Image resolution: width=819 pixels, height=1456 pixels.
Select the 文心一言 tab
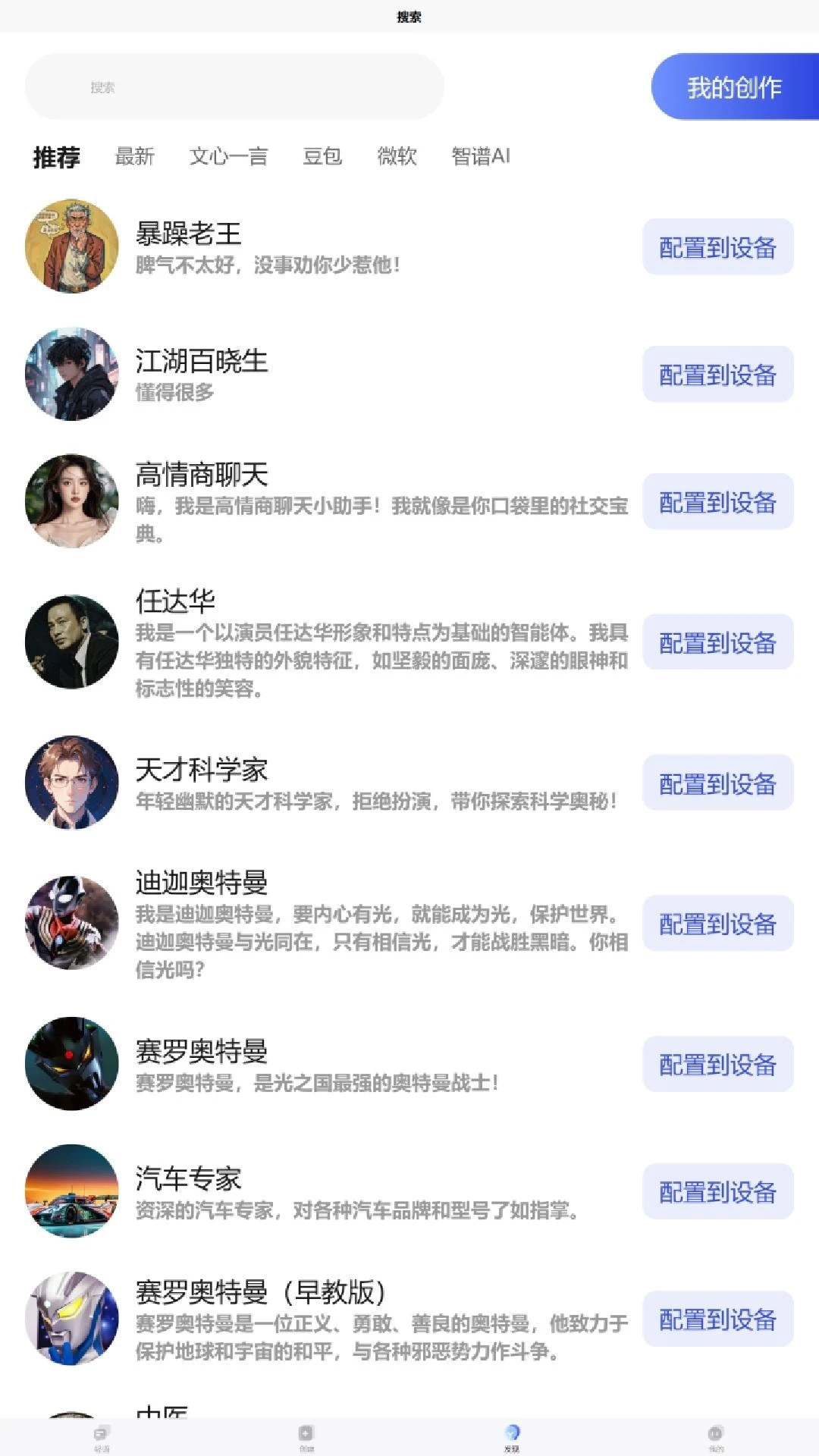(228, 156)
